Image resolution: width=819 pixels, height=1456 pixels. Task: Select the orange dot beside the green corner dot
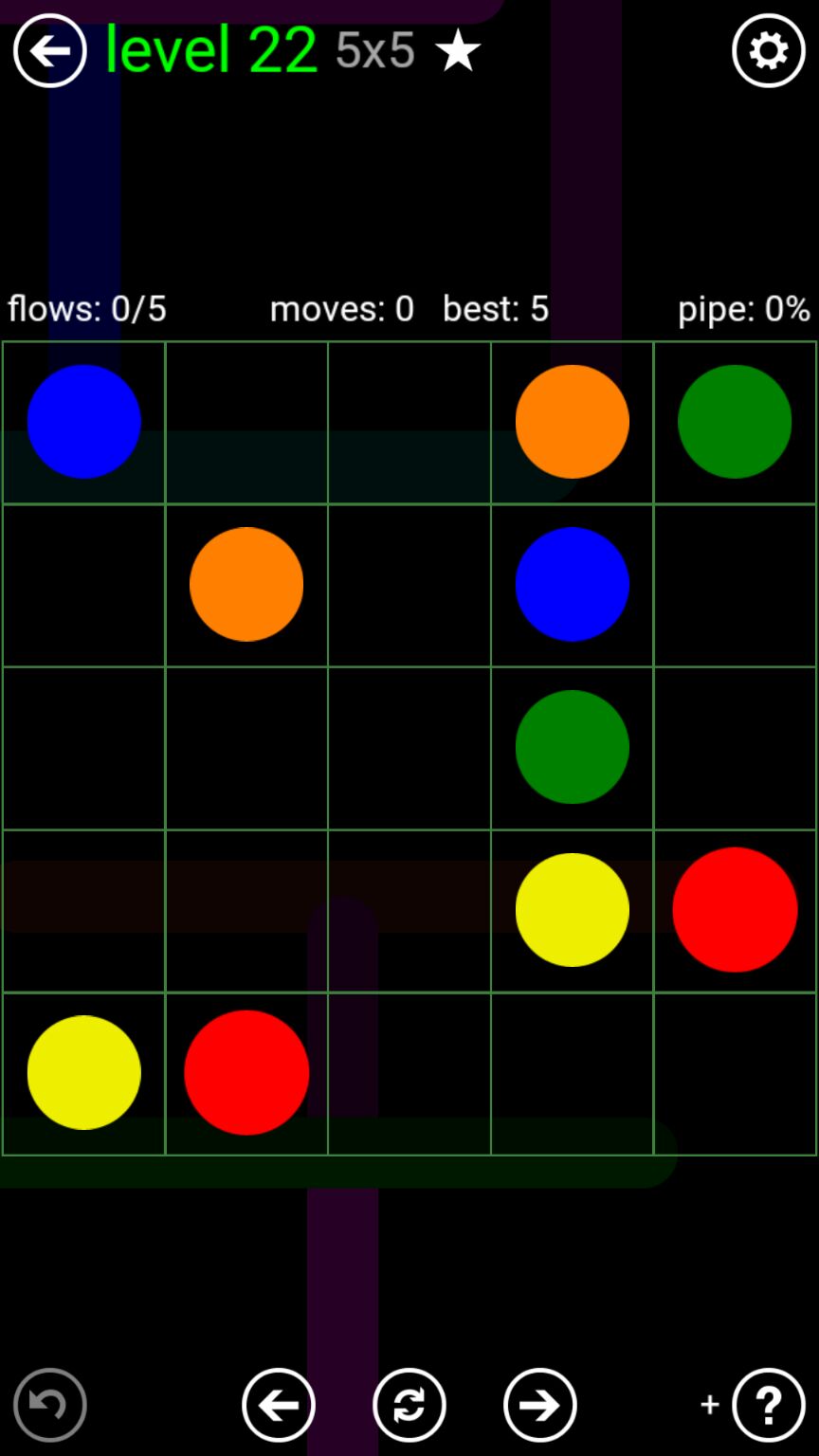(572, 422)
